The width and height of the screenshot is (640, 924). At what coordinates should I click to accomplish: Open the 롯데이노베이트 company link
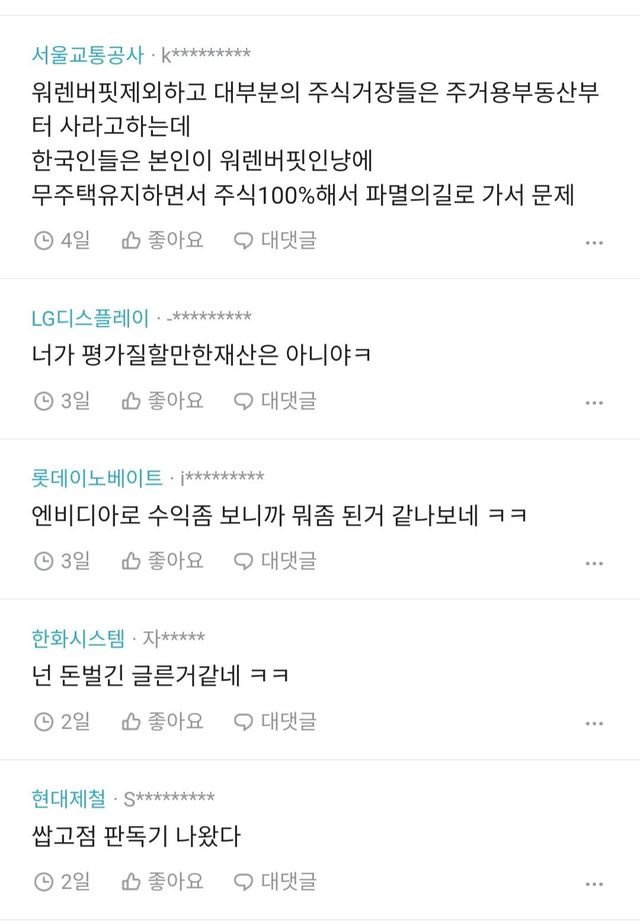pos(97,478)
